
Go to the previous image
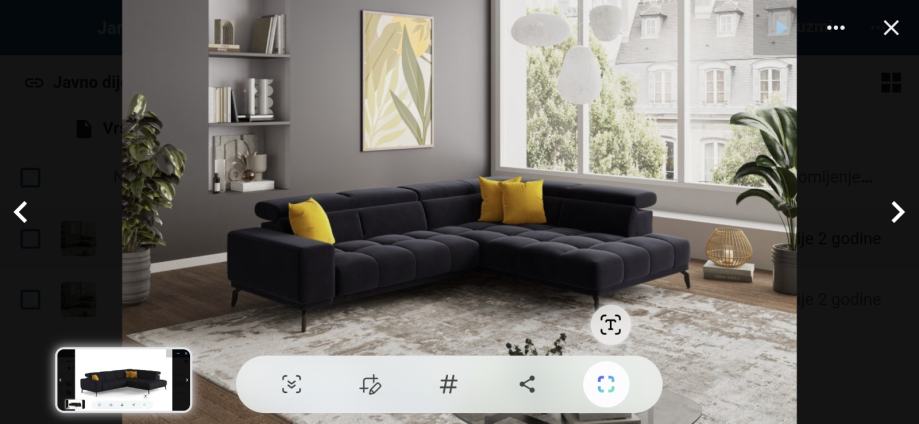[21, 212]
